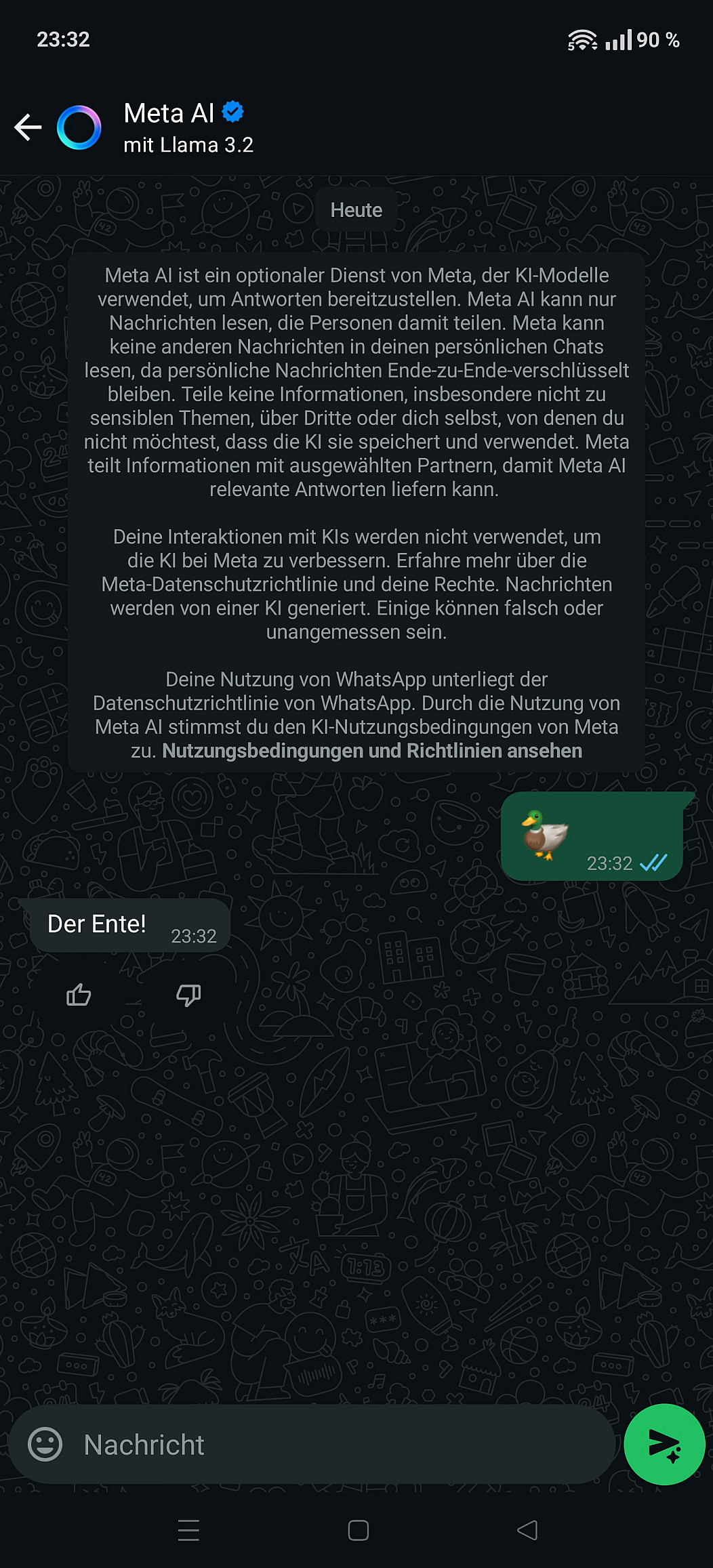Open Nutzungsbedingungen und Richtlinien ansehen link

coord(372,751)
